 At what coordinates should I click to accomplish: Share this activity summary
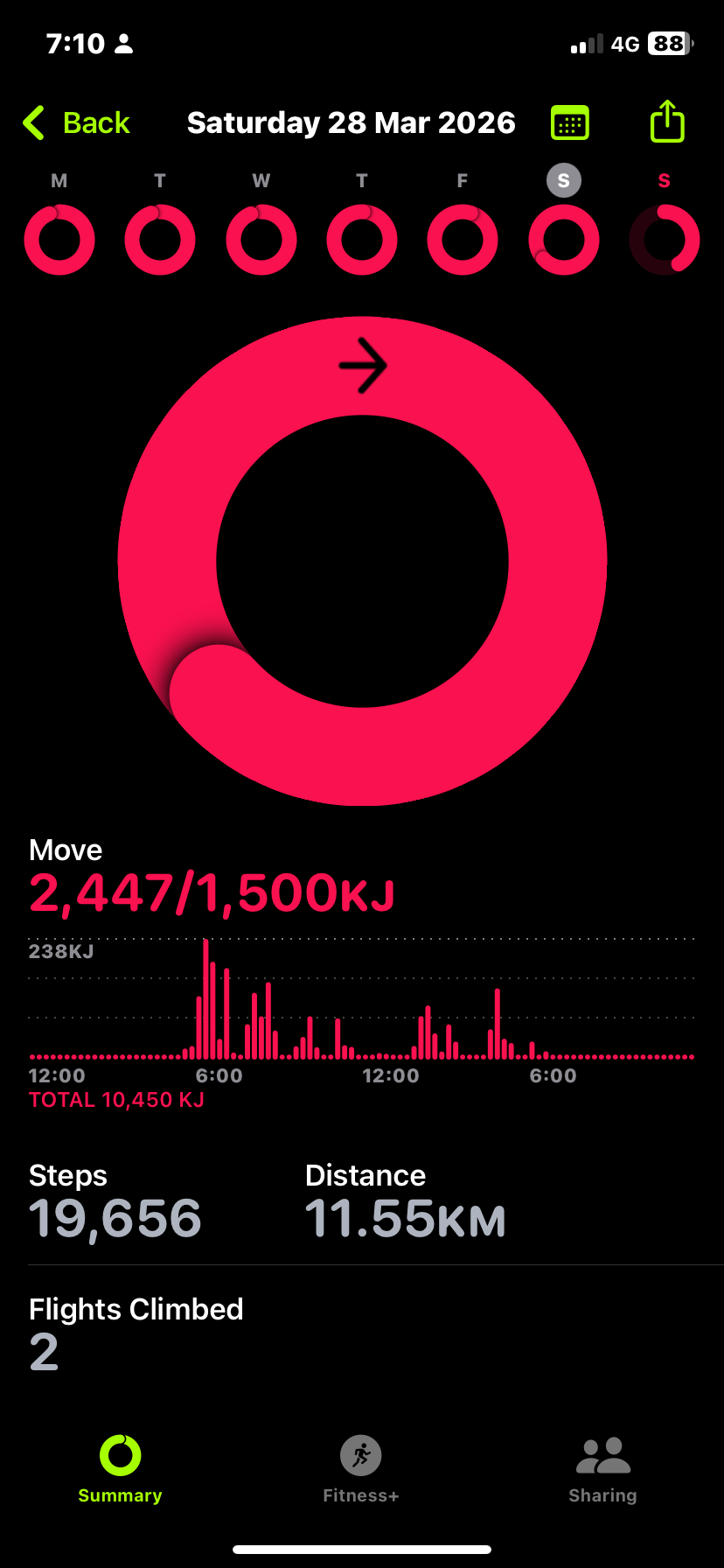(x=667, y=122)
